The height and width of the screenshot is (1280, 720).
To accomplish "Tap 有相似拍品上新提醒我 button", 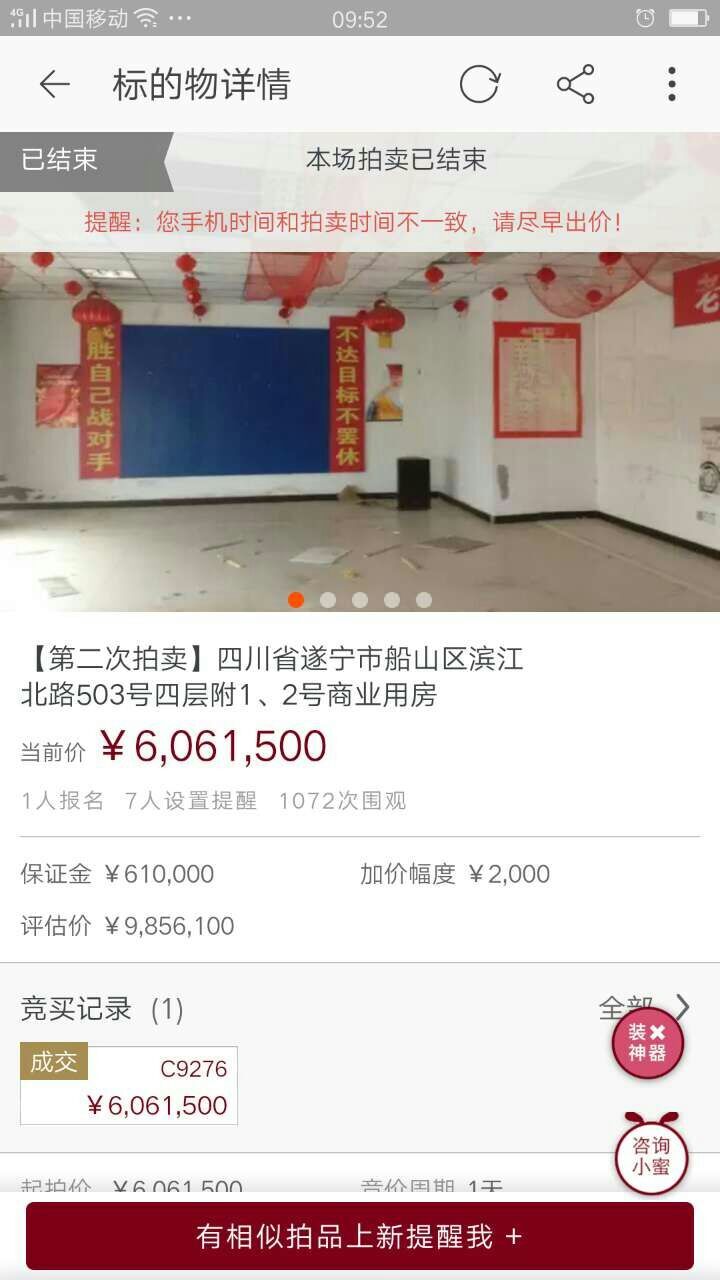I will pos(360,1236).
